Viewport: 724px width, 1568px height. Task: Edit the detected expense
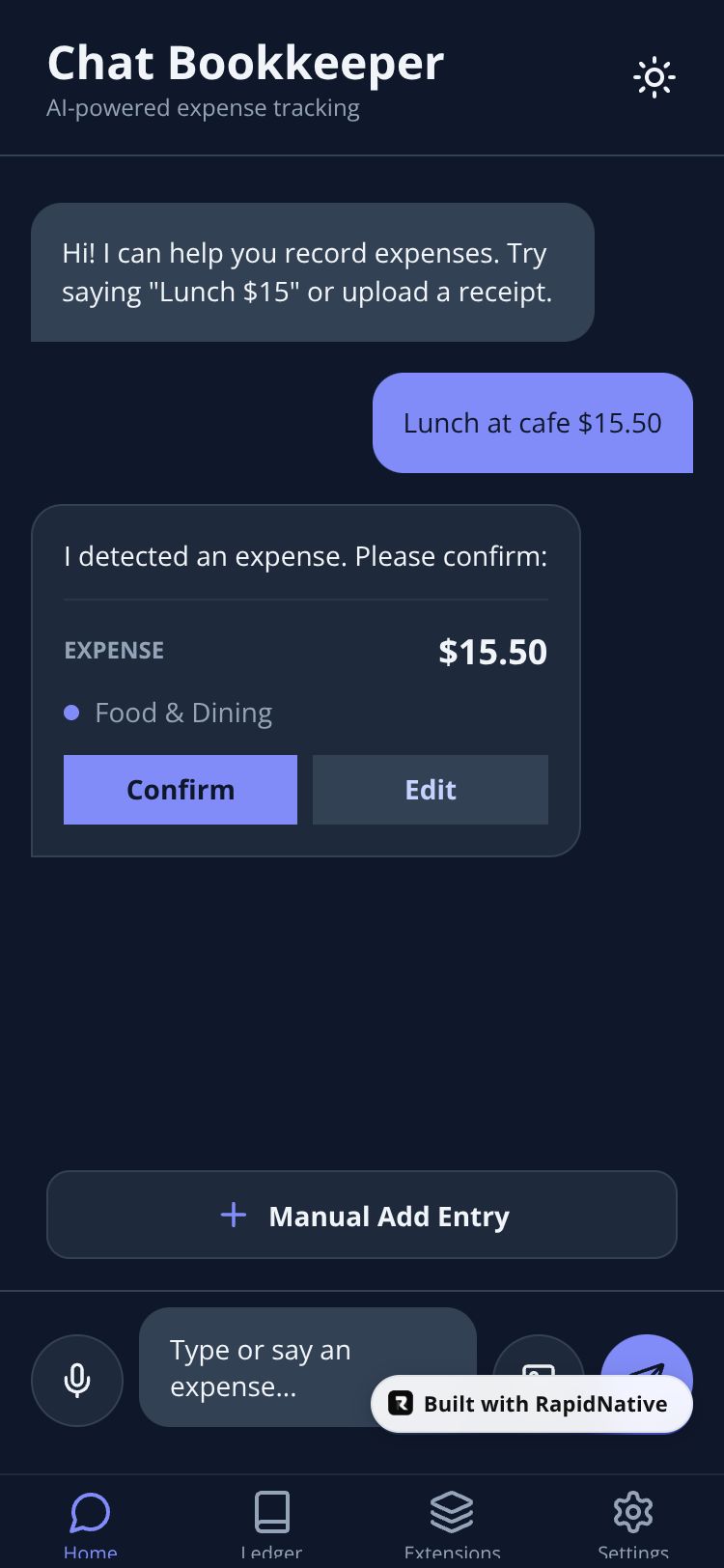(430, 790)
